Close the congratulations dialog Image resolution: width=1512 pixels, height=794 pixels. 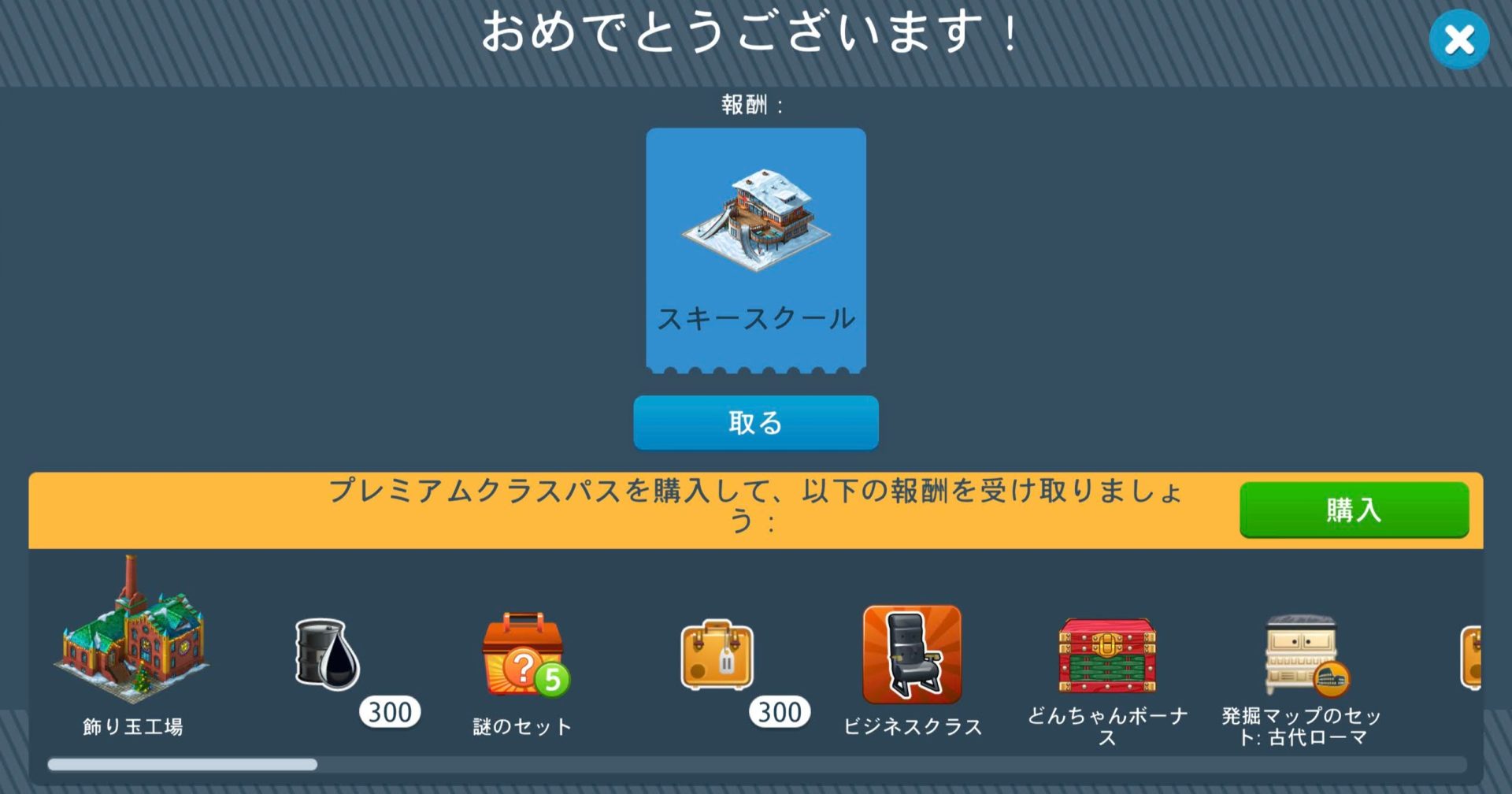[x=1458, y=39]
